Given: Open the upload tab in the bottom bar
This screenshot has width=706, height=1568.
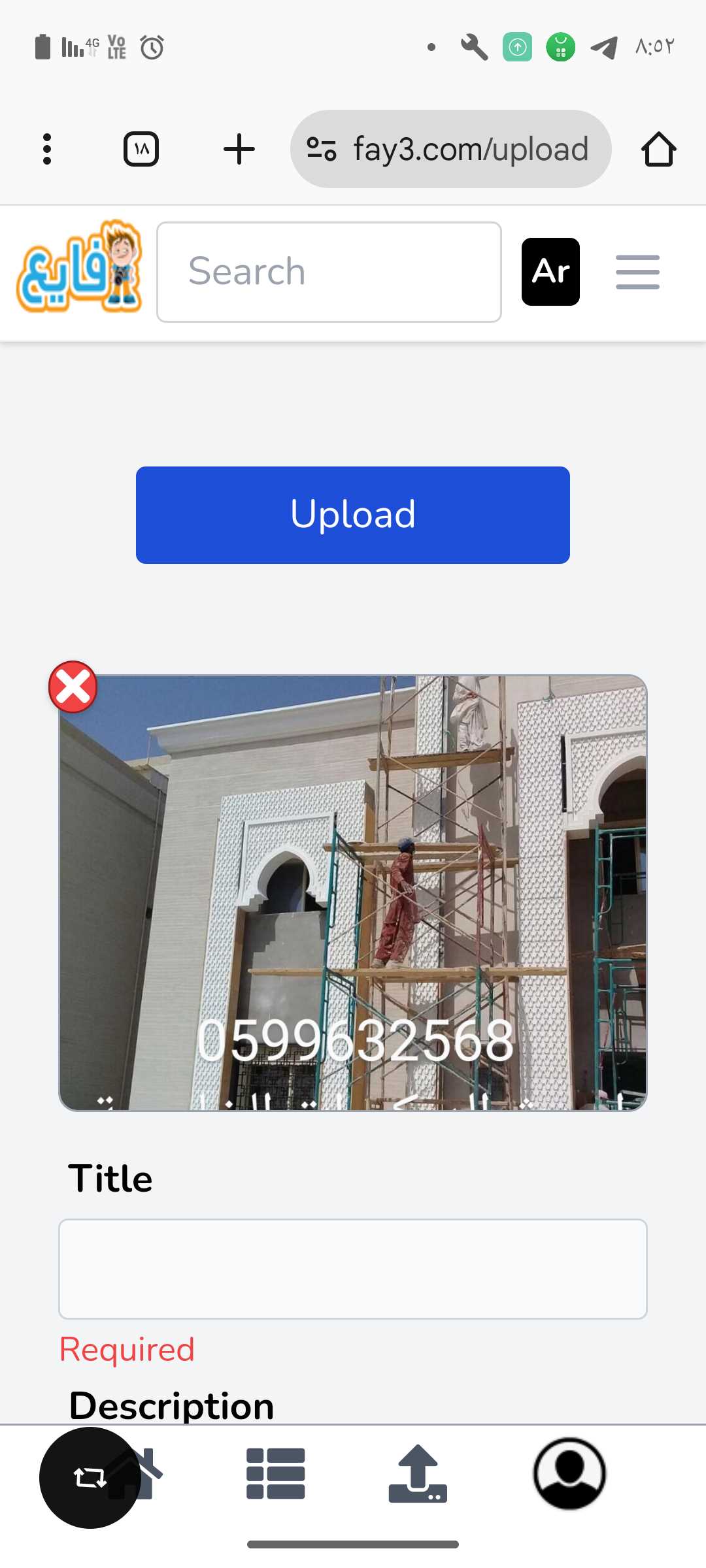Looking at the screenshot, I should click(x=418, y=1474).
